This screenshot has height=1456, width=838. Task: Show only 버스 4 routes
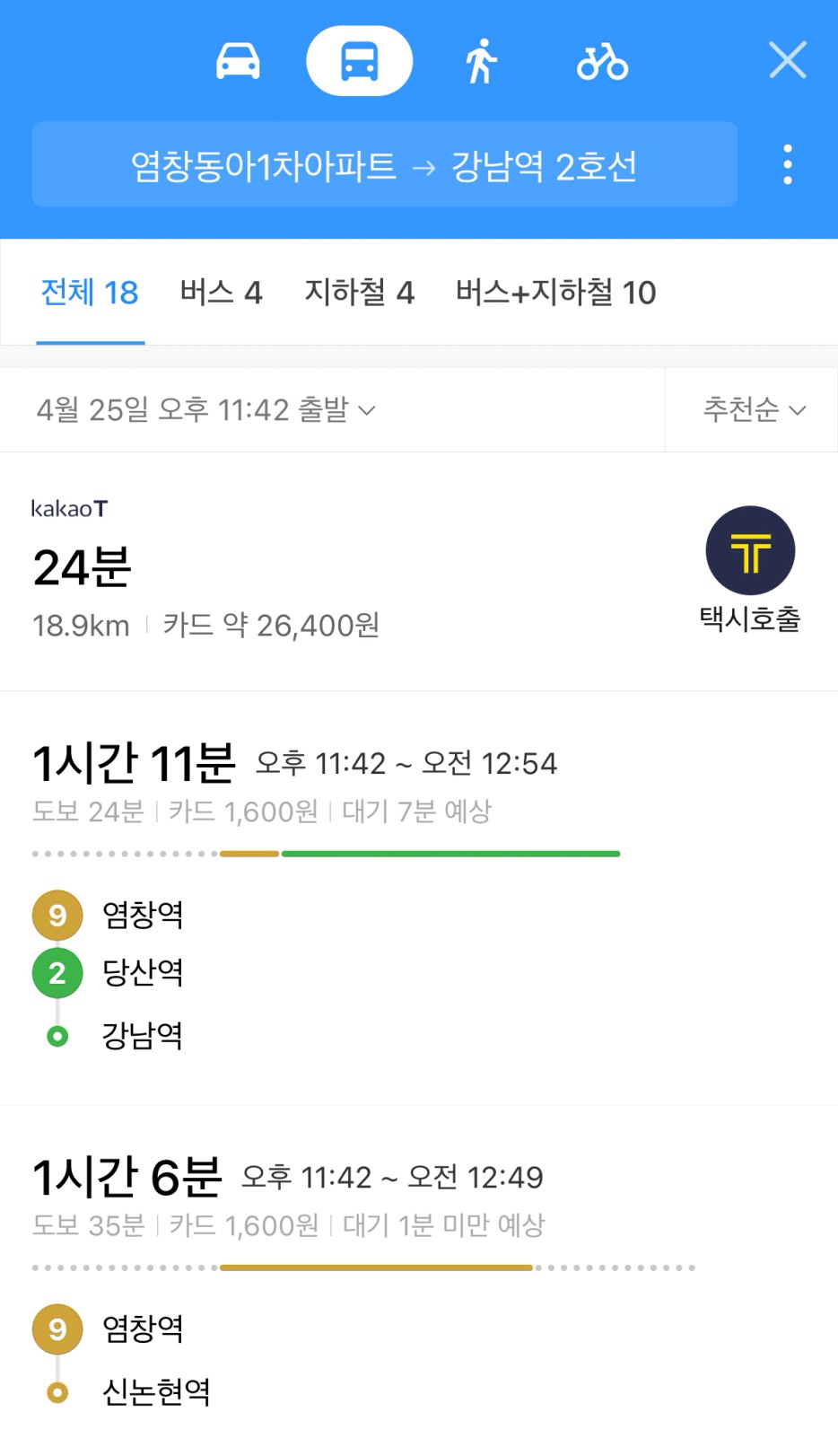pos(221,293)
